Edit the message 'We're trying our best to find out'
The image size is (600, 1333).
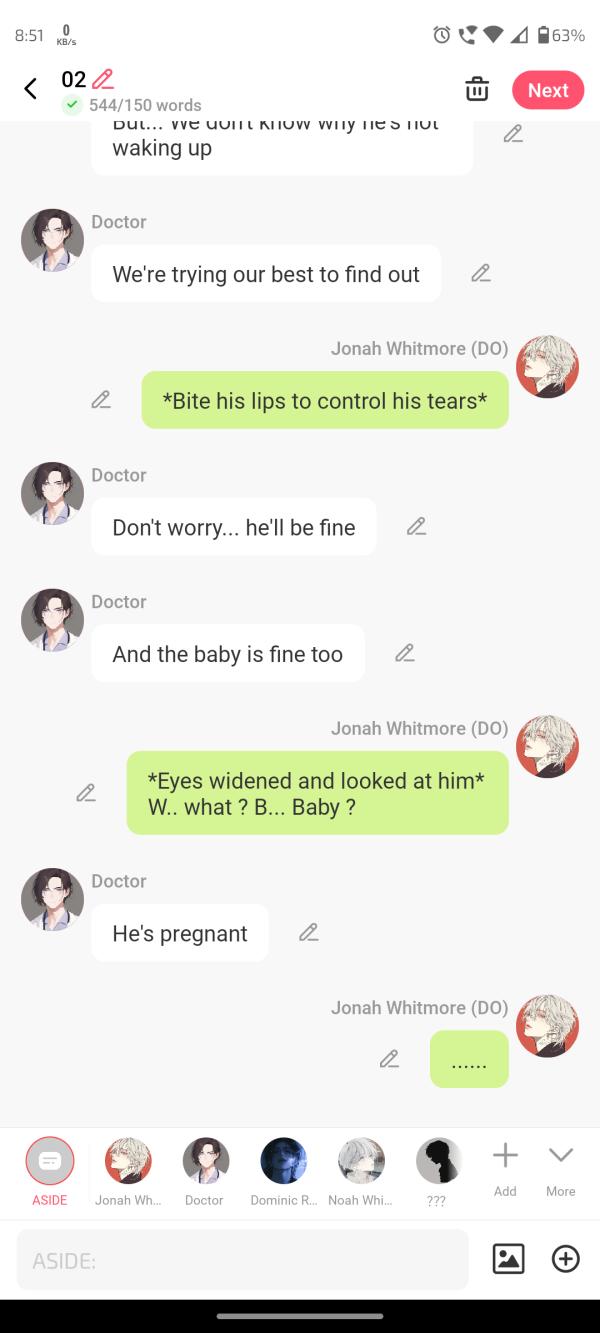481,273
